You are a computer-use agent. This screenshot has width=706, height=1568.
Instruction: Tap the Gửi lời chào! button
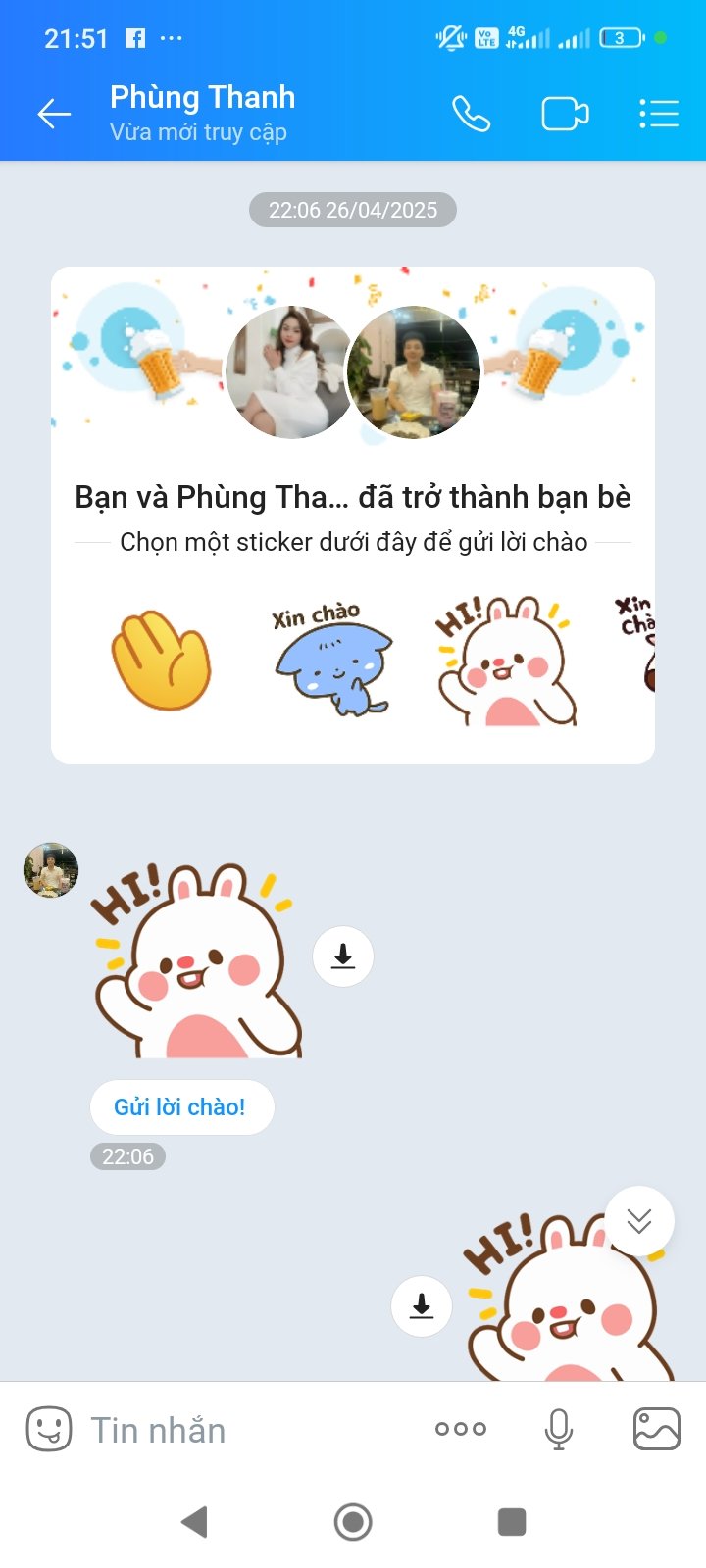(180, 1107)
